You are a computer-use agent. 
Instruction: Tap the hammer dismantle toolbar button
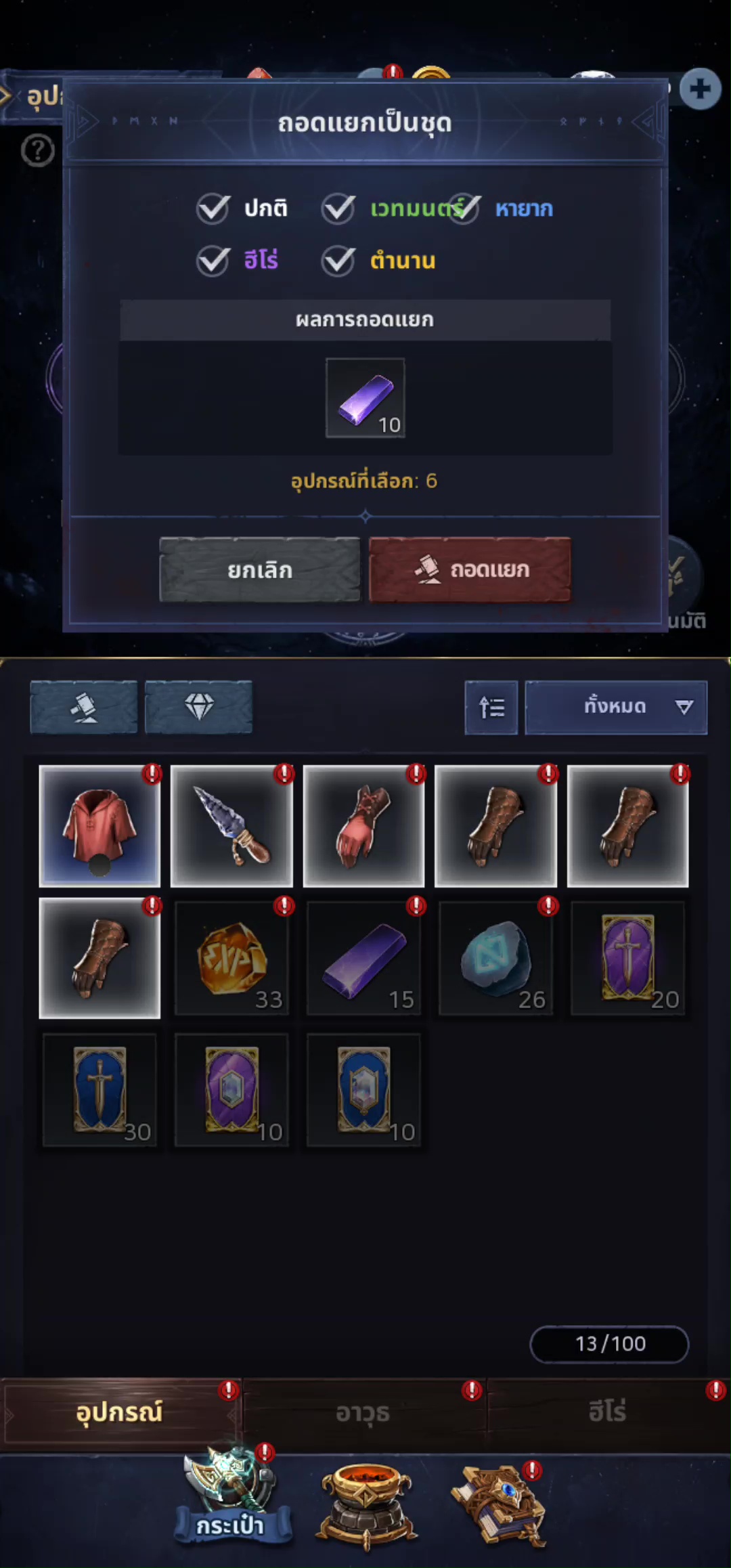click(84, 707)
